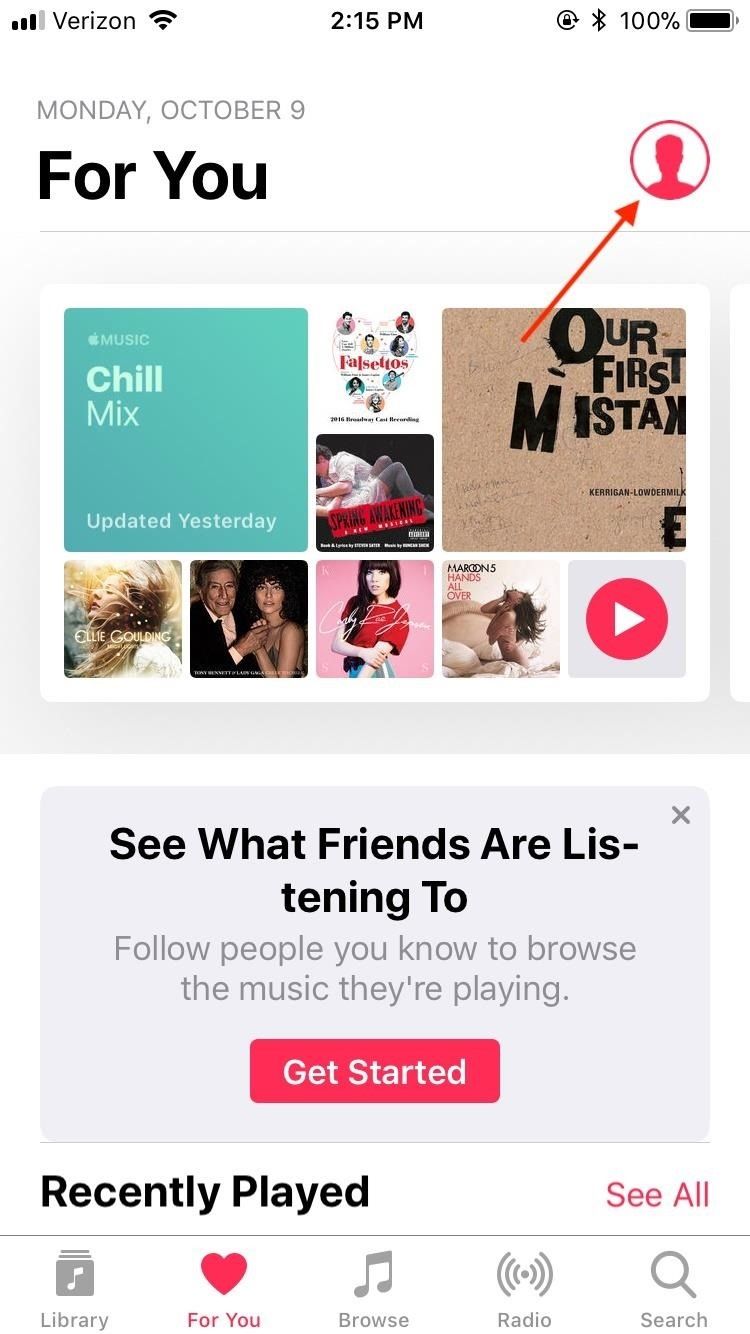Open See All for Recently Played

pyautogui.click(x=657, y=1194)
